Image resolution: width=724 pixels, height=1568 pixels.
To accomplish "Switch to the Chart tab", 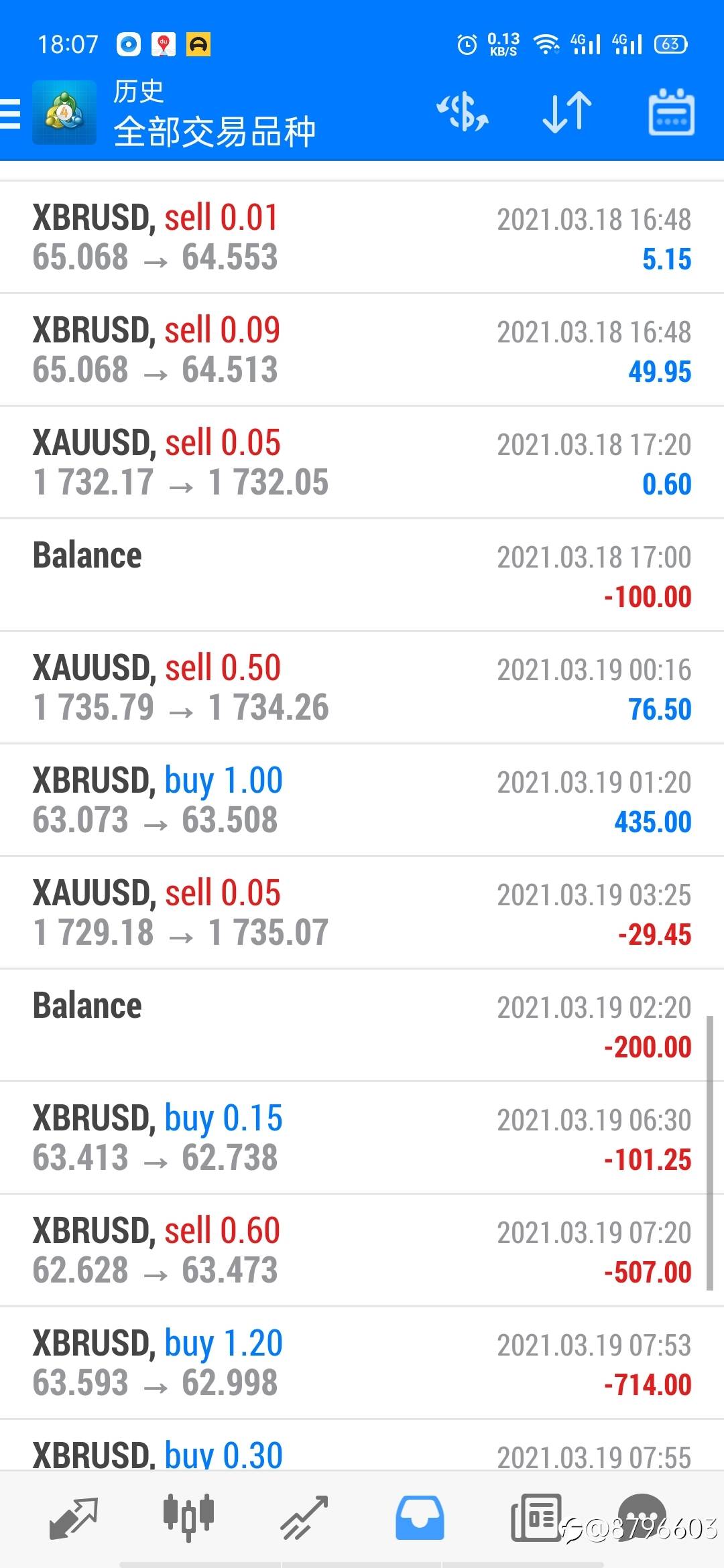I will tap(188, 1517).
